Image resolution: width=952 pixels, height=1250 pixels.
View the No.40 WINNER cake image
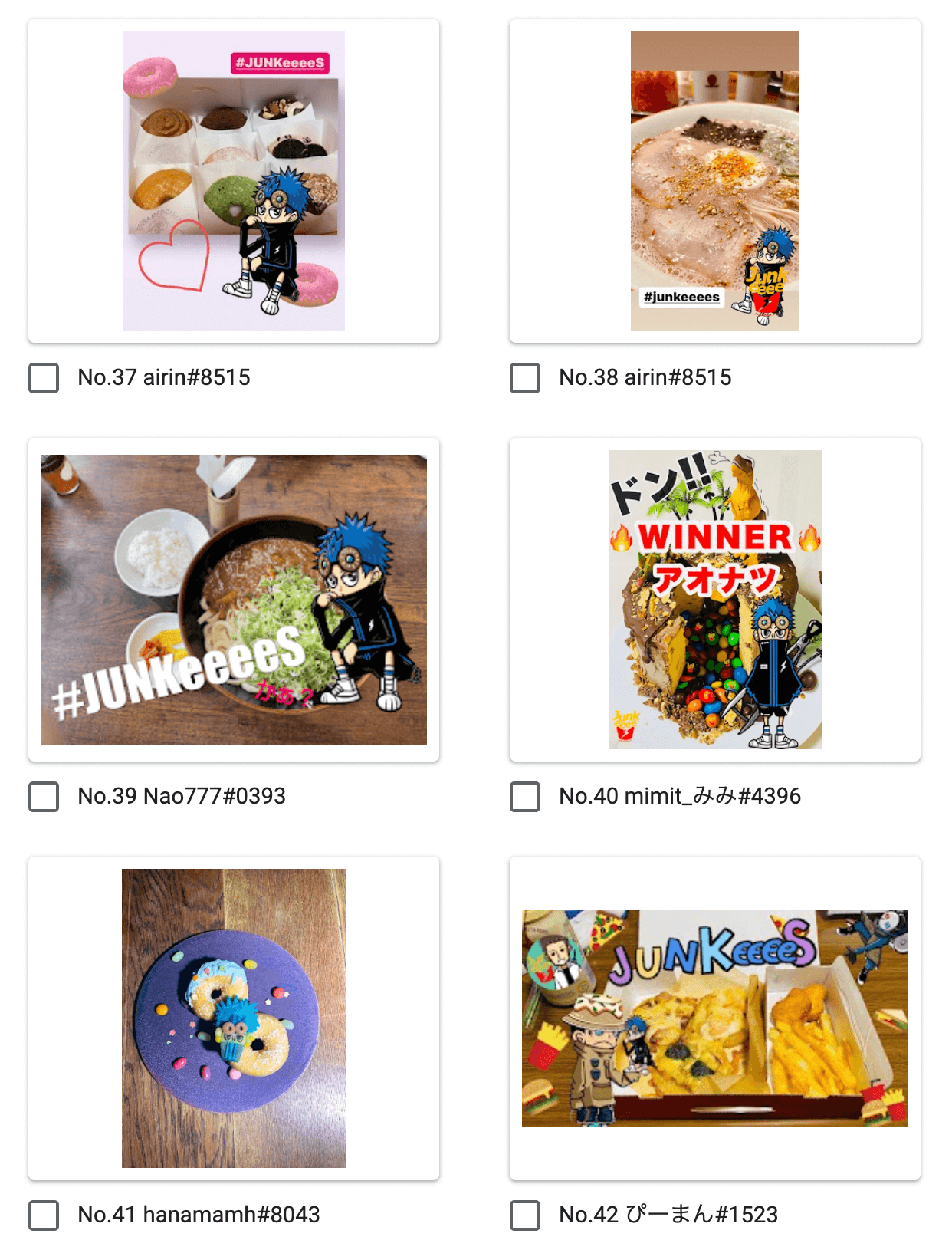pyautogui.click(x=714, y=599)
